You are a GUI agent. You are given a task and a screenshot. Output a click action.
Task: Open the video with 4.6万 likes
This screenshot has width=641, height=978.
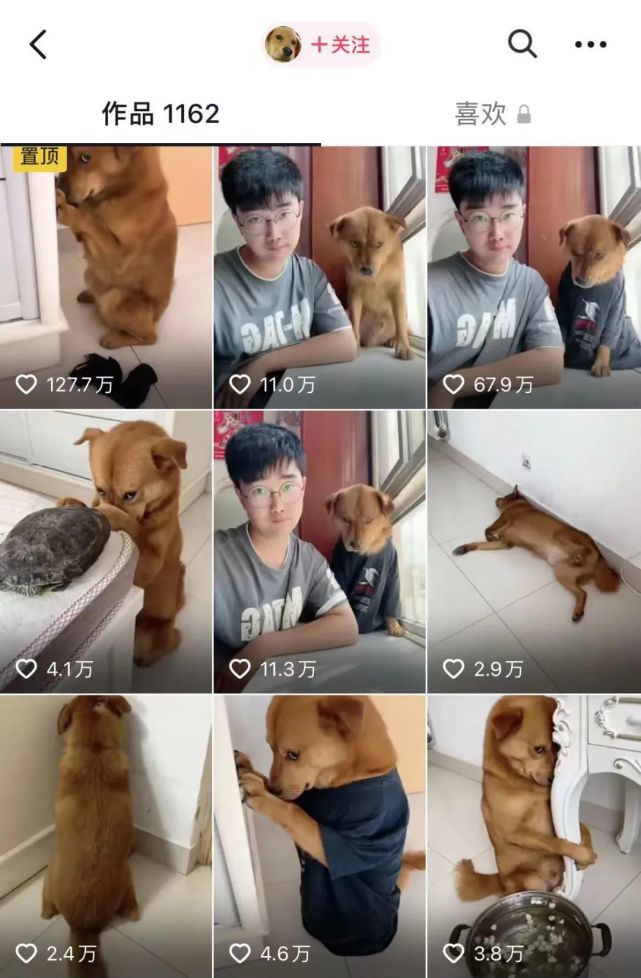point(319,836)
